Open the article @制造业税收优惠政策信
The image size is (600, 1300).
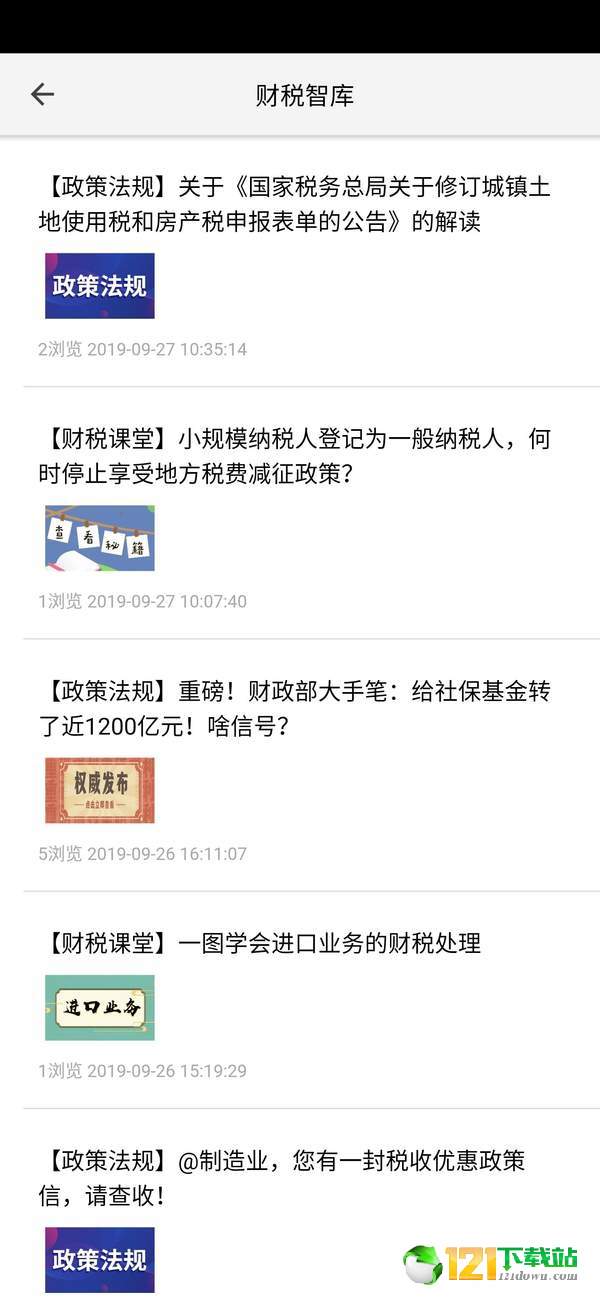[300, 1205]
